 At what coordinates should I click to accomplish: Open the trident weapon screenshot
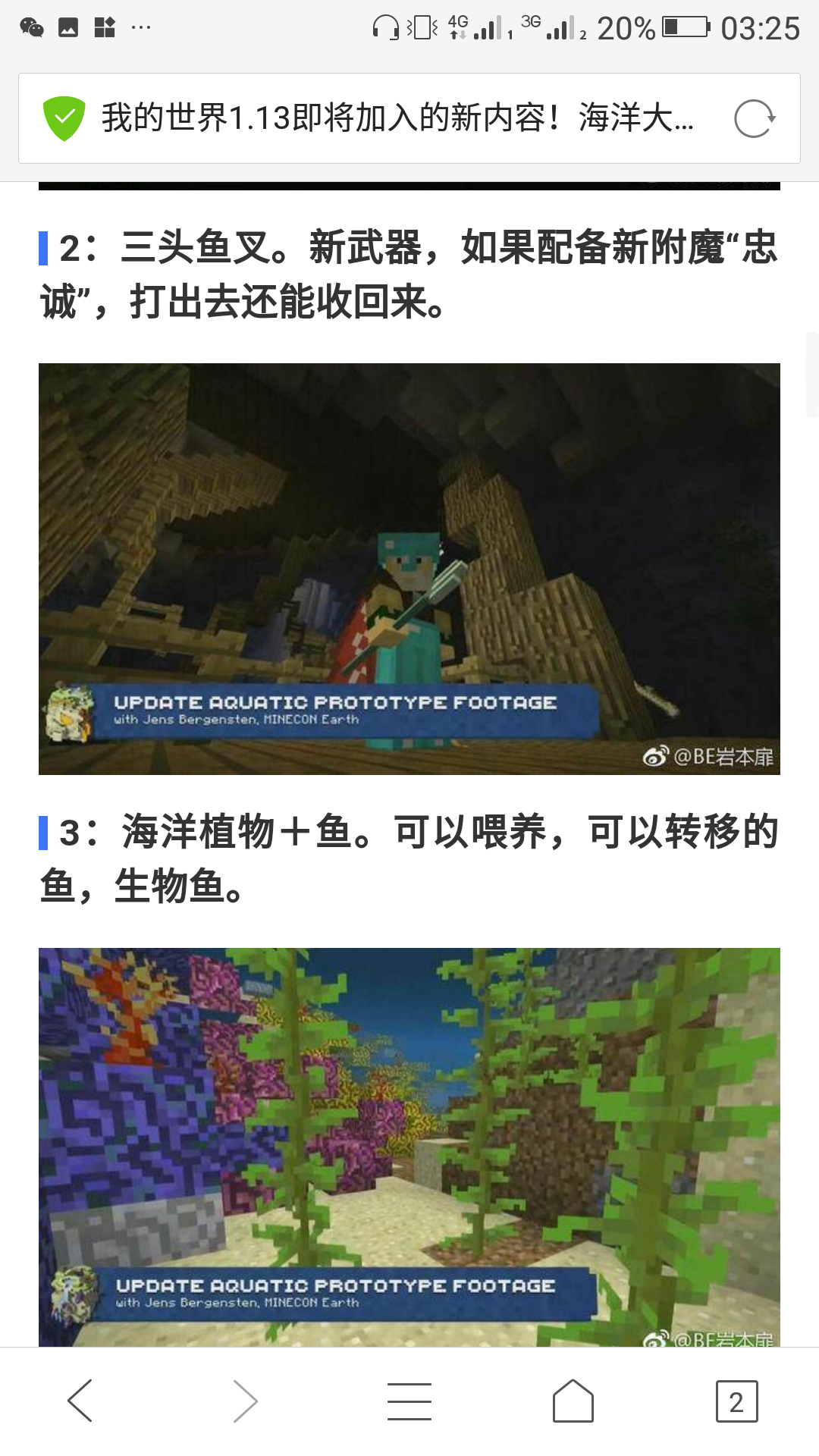click(x=409, y=569)
